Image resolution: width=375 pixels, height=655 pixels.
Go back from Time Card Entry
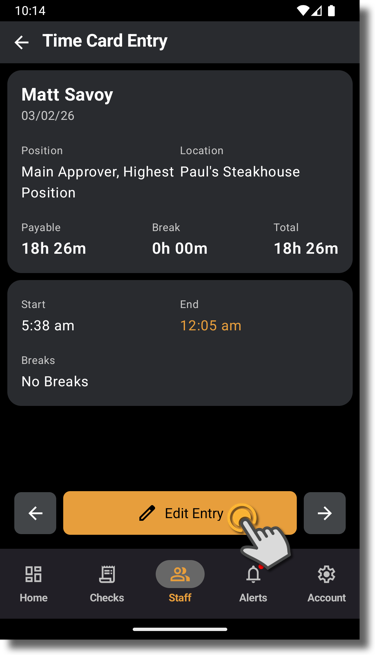pyautogui.click(x=21, y=42)
